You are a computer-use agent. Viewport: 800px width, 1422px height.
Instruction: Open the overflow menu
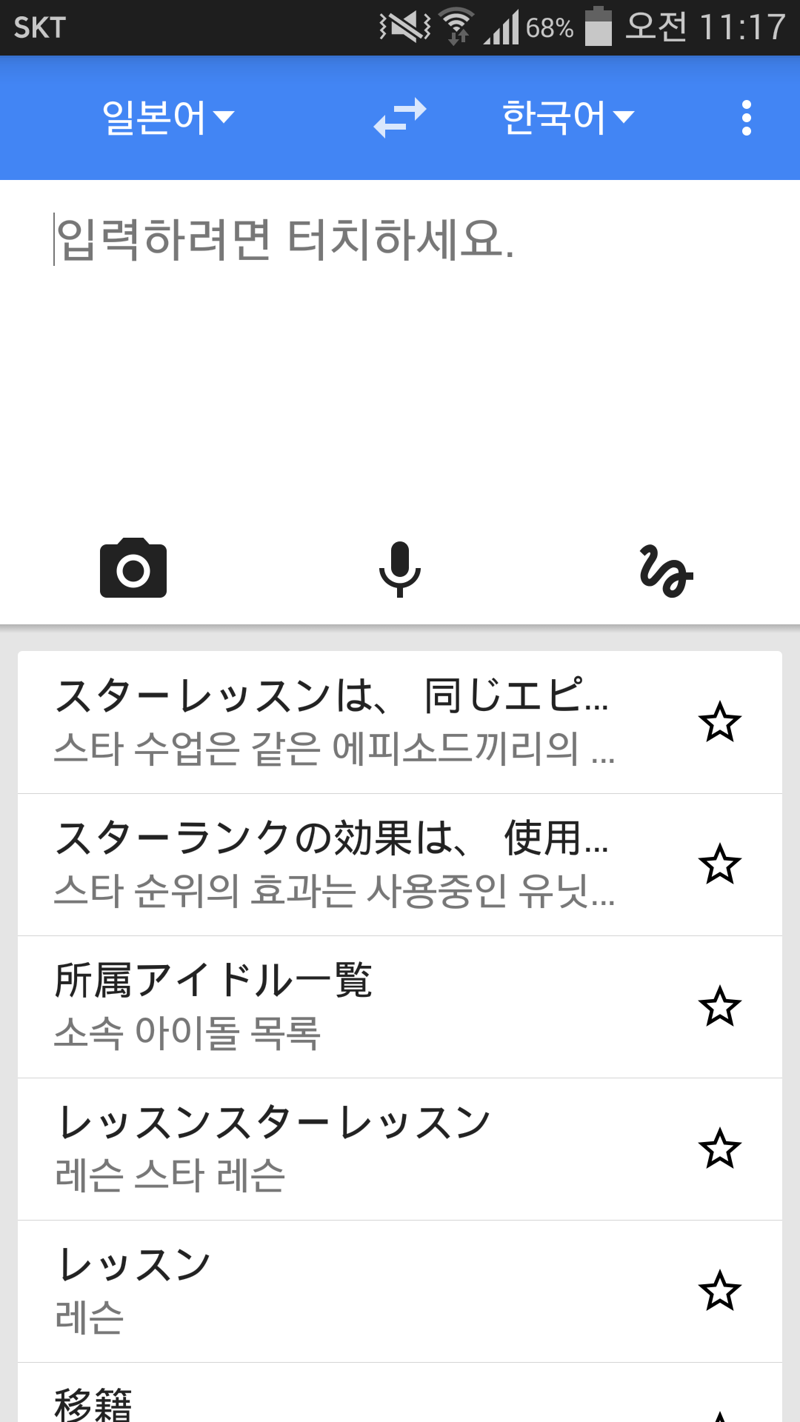[746, 118]
